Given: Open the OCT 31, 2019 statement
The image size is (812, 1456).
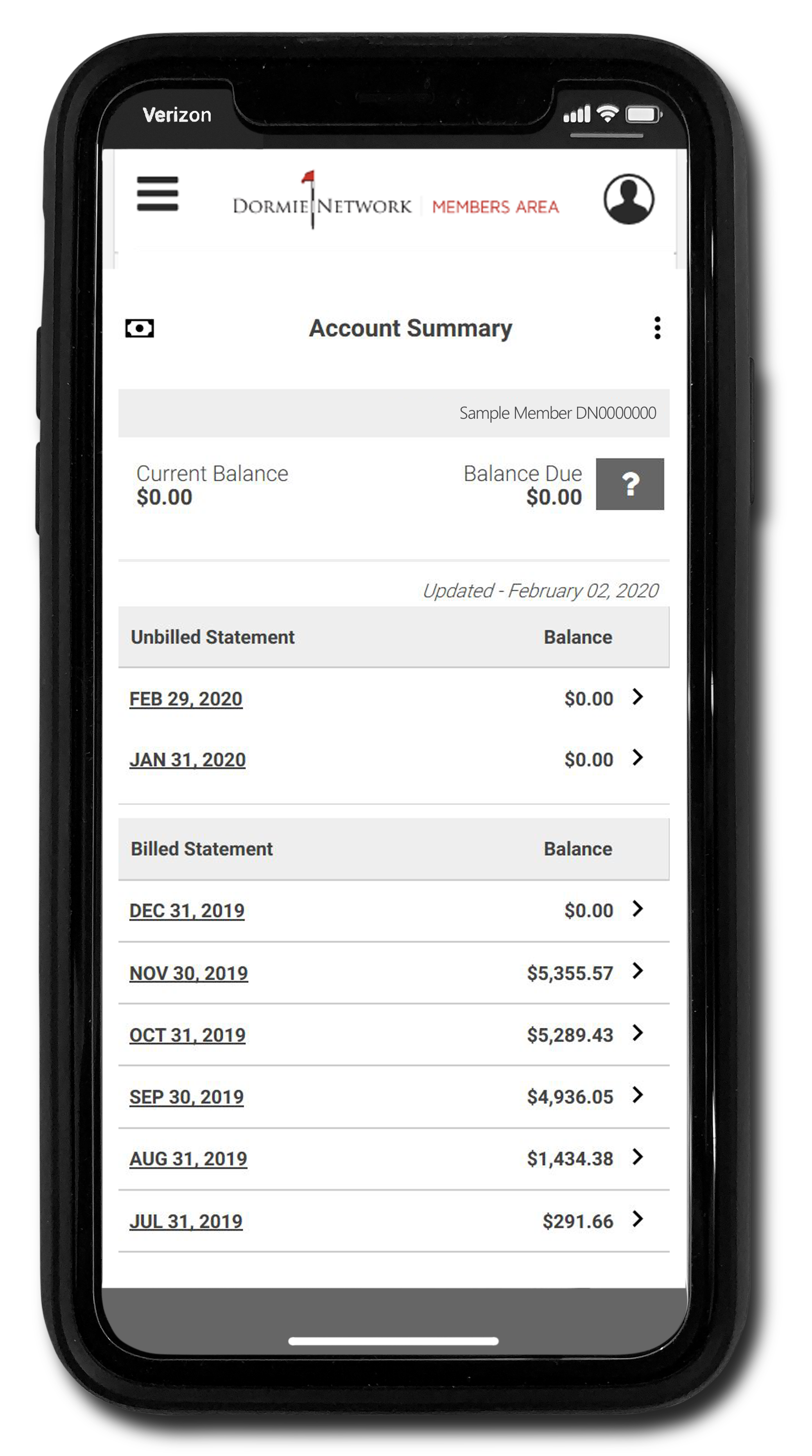Looking at the screenshot, I should [188, 1035].
